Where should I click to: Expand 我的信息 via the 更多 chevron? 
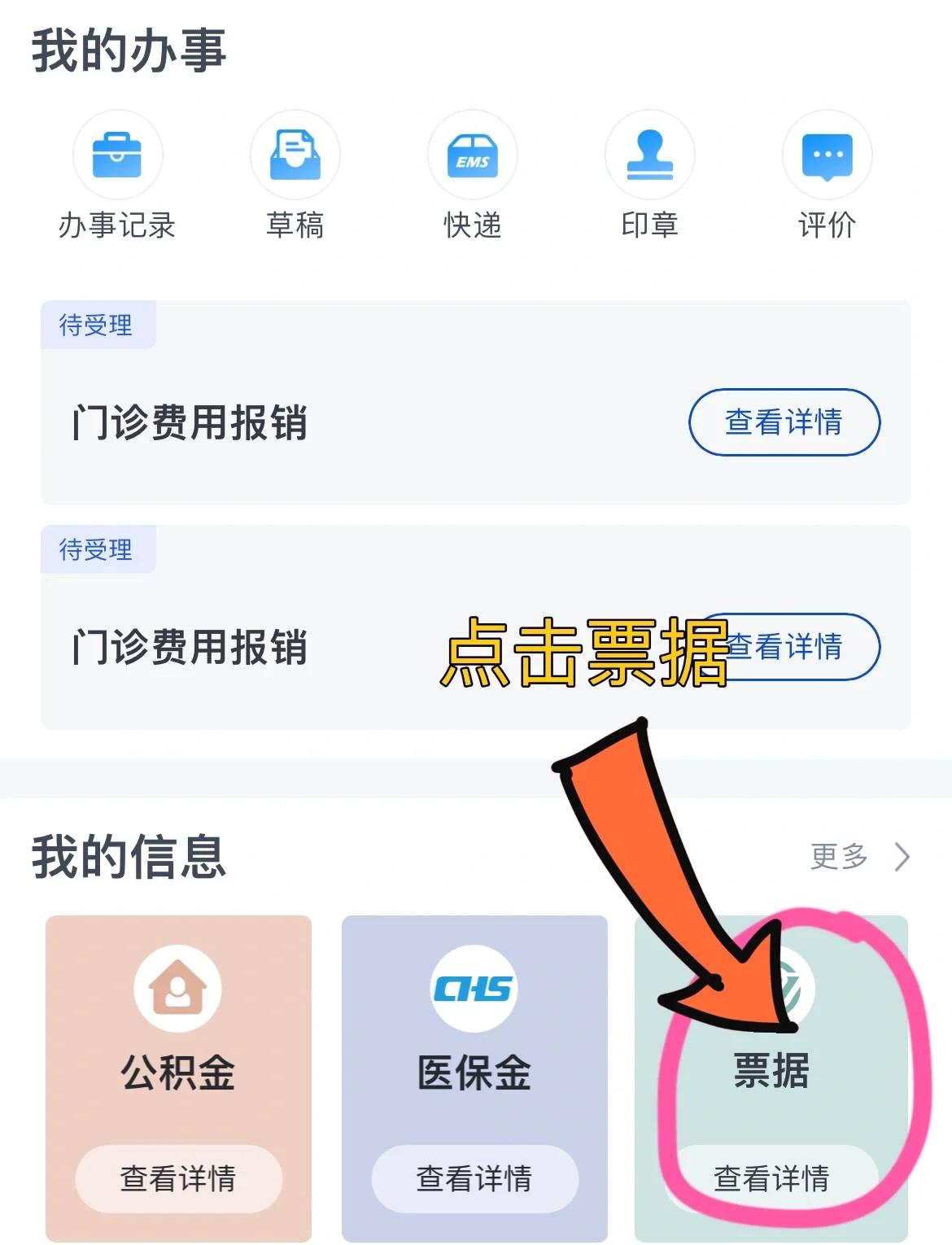[857, 856]
